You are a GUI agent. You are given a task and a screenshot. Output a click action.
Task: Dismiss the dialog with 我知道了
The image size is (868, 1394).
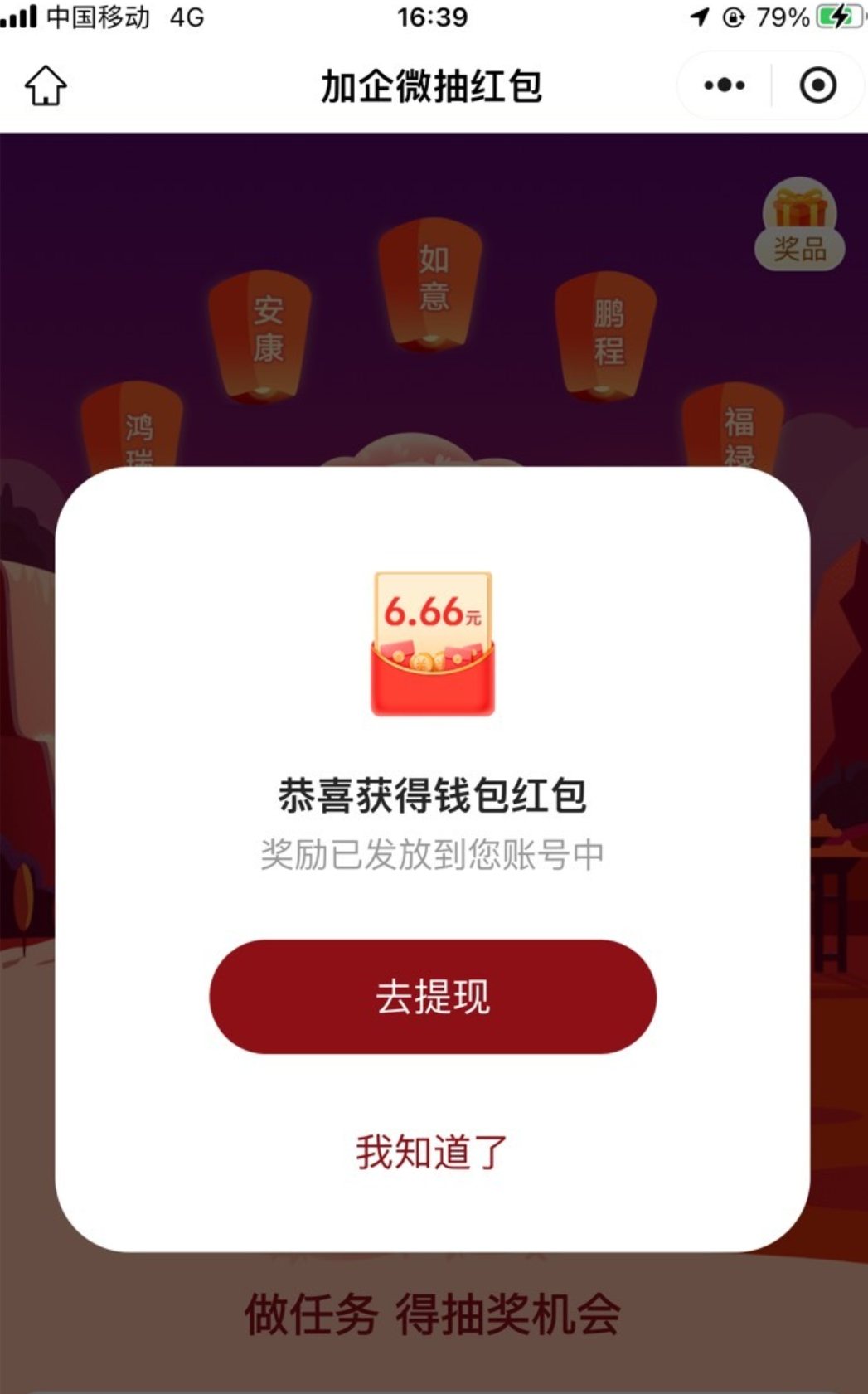click(x=432, y=1153)
